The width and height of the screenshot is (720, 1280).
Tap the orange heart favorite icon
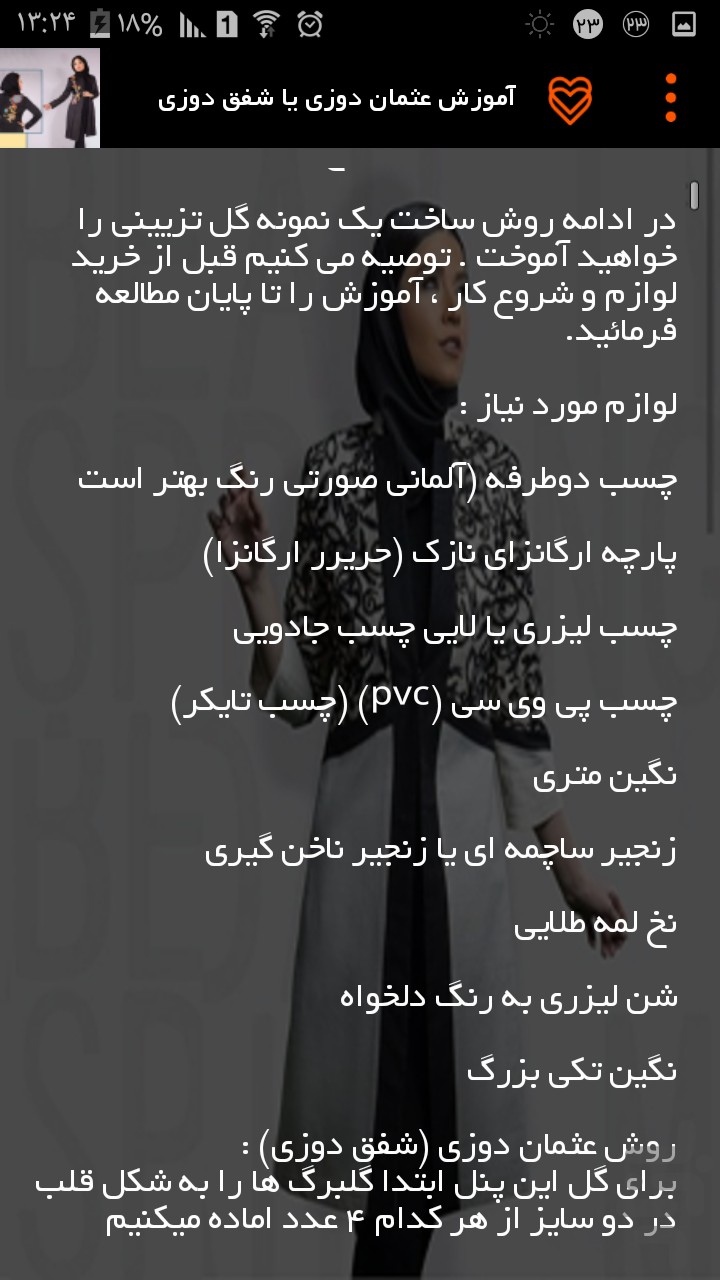pyautogui.click(x=570, y=99)
